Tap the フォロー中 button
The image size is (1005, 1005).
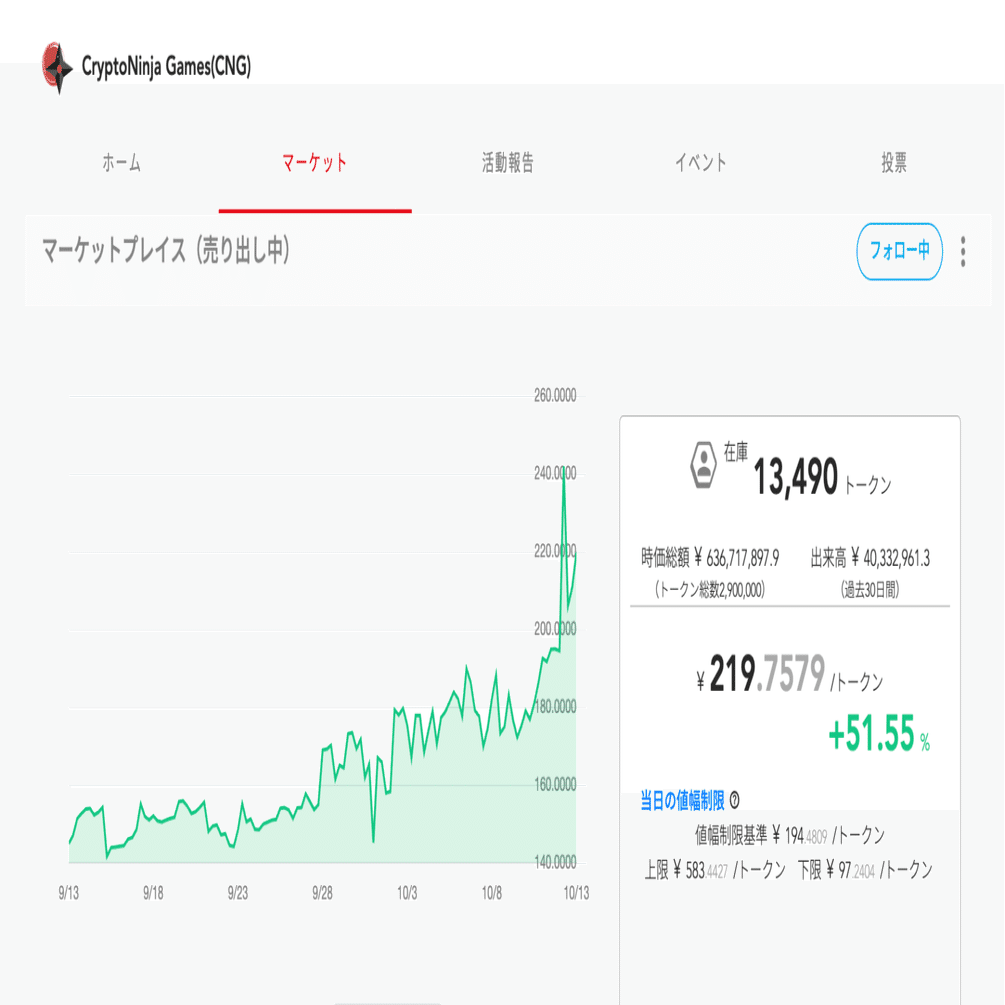pyautogui.click(x=899, y=251)
